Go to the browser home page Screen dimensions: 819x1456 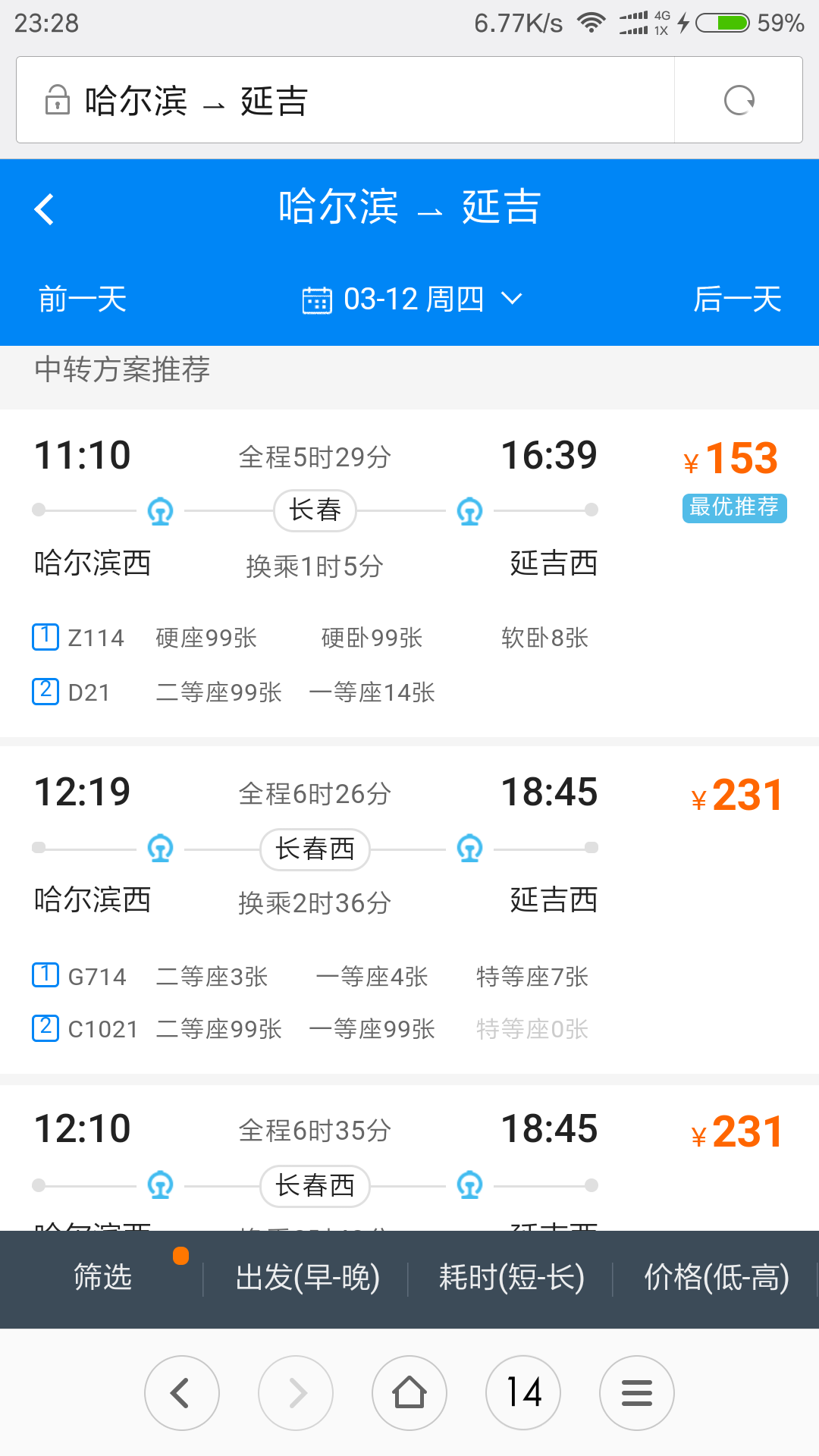(x=409, y=1393)
